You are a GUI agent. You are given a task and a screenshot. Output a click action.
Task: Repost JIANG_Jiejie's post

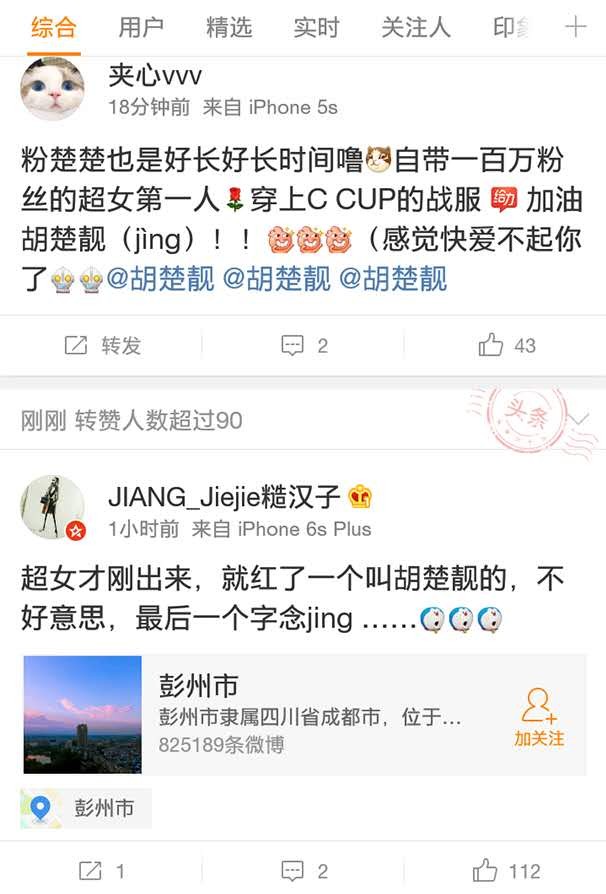pyautogui.click(x=101, y=870)
